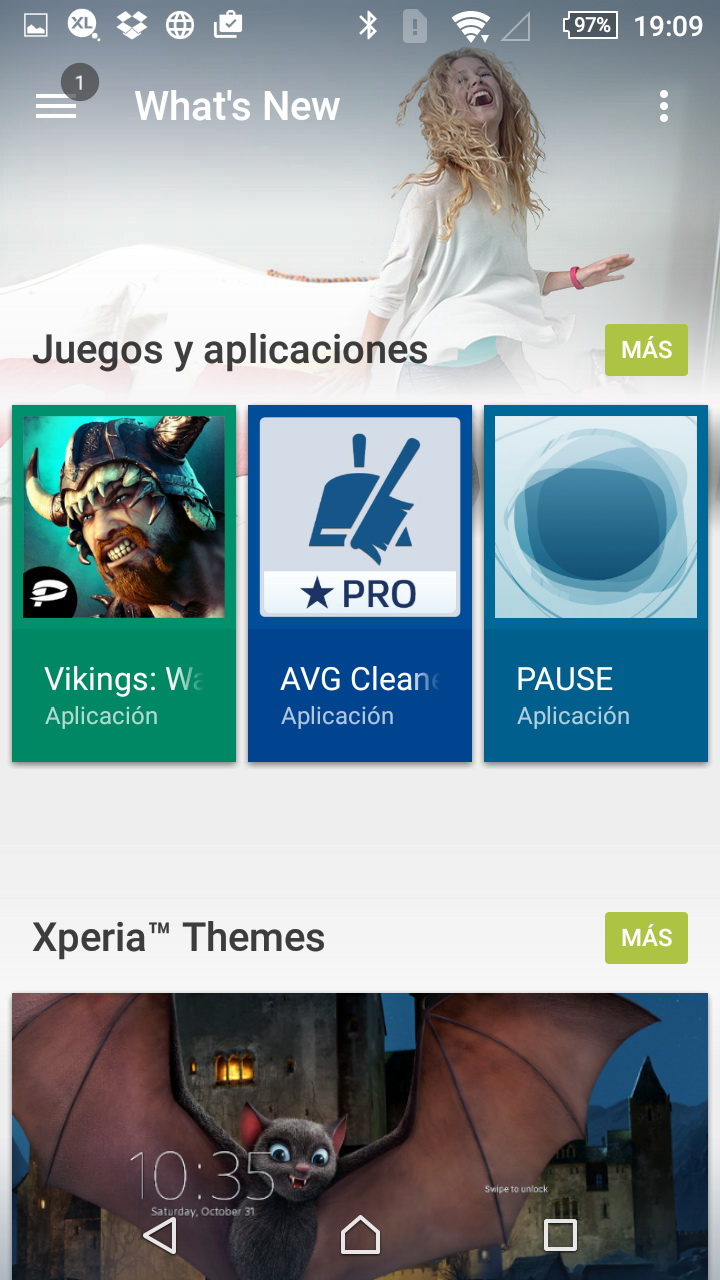This screenshot has width=720, height=1280.
Task: Show more Xperia Themes with MÁS
Action: tap(646, 938)
